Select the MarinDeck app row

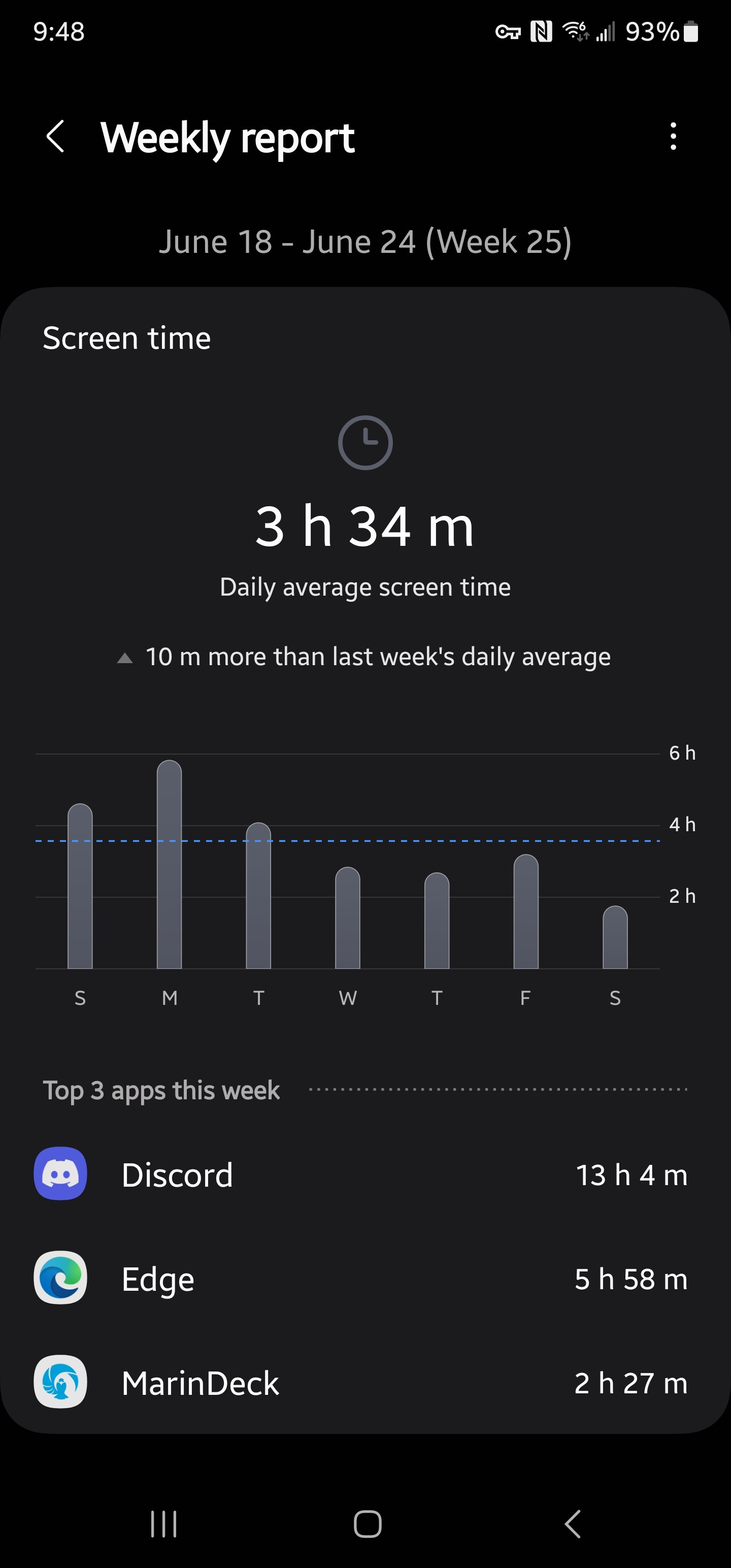[365, 1382]
